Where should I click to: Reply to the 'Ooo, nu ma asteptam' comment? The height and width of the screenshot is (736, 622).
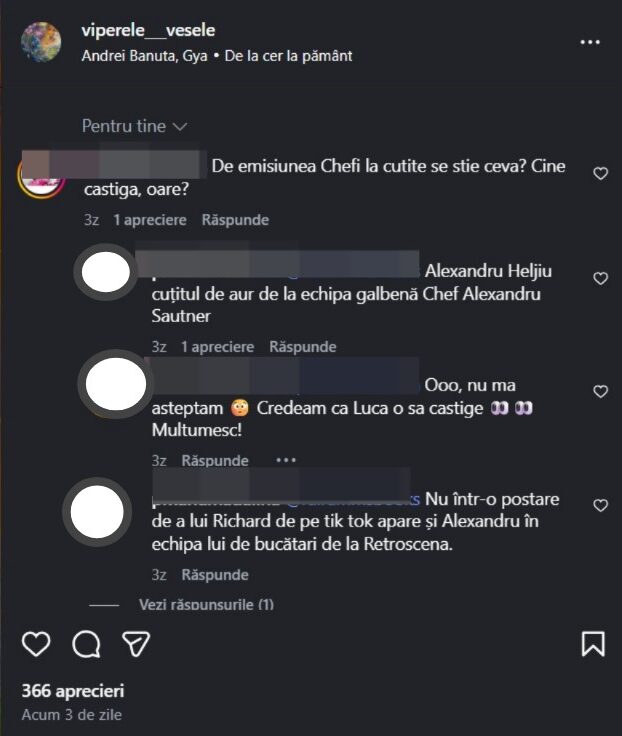click(x=214, y=461)
